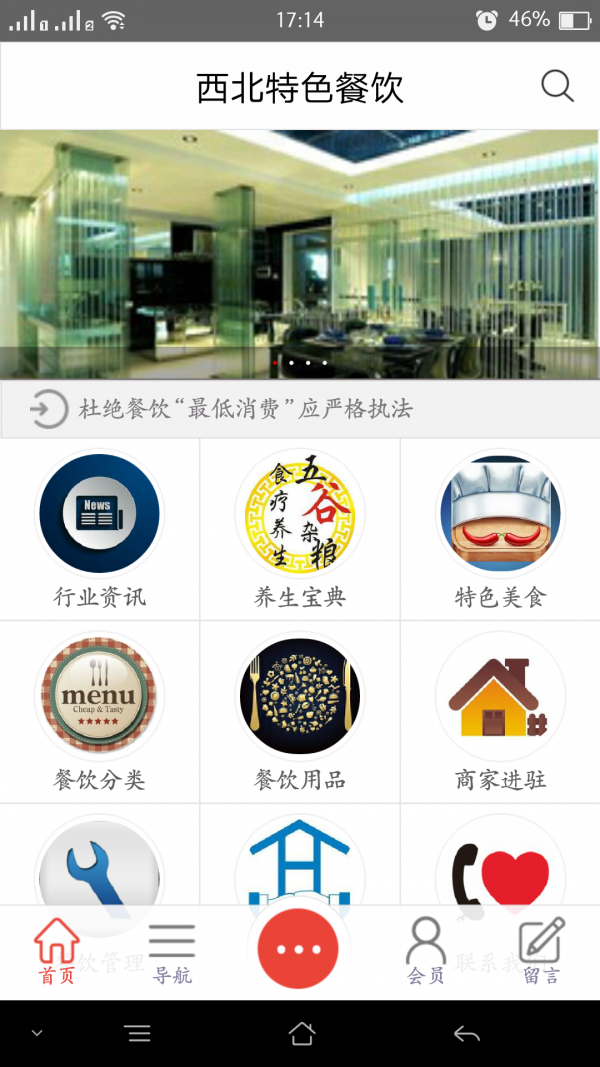Tap the system back button
This screenshot has height=1067, width=600.
[x=466, y=1034]
